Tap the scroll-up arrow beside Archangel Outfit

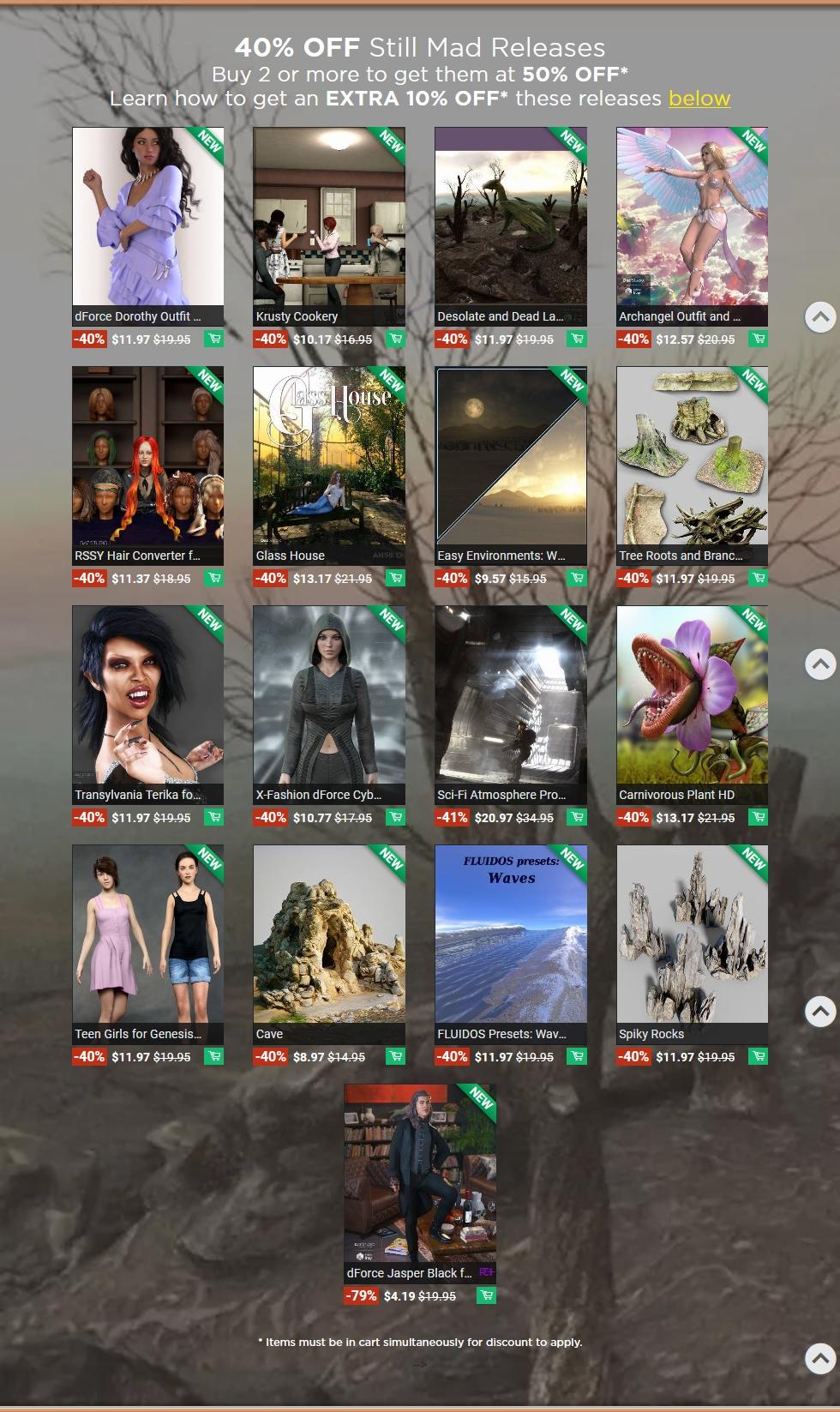tap(820, 317)
